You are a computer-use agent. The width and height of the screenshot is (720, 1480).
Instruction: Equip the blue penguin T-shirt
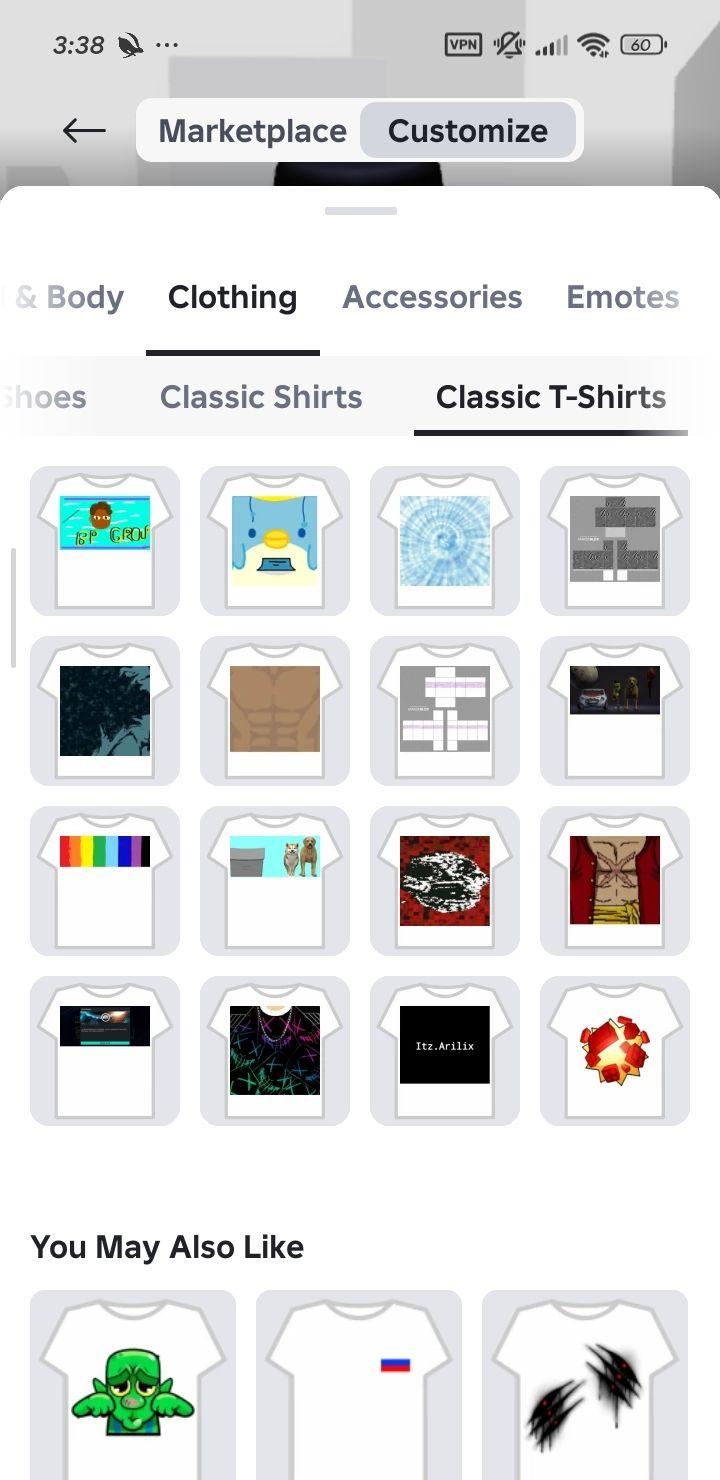pyautogui.click(x=275, y=541)
